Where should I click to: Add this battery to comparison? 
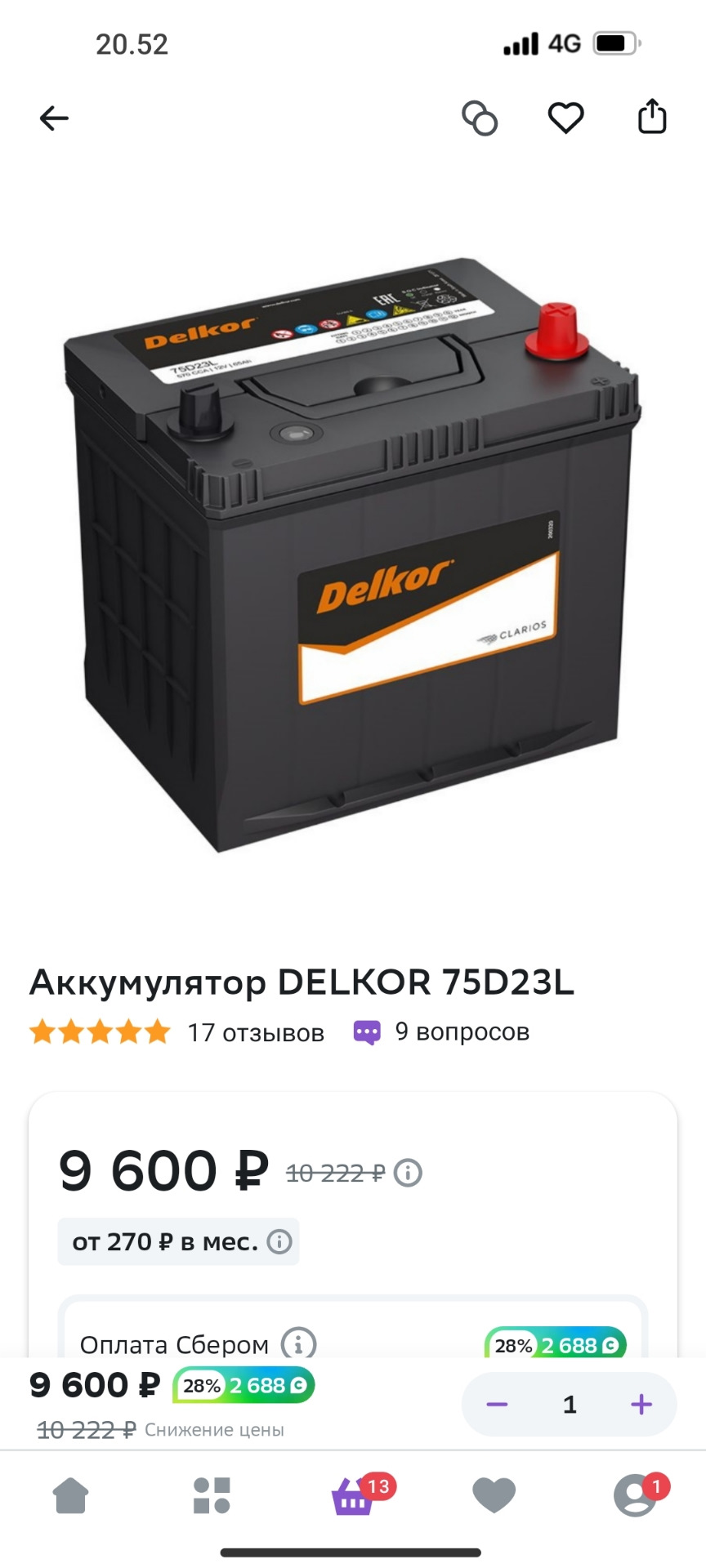[x=480, y=118]
